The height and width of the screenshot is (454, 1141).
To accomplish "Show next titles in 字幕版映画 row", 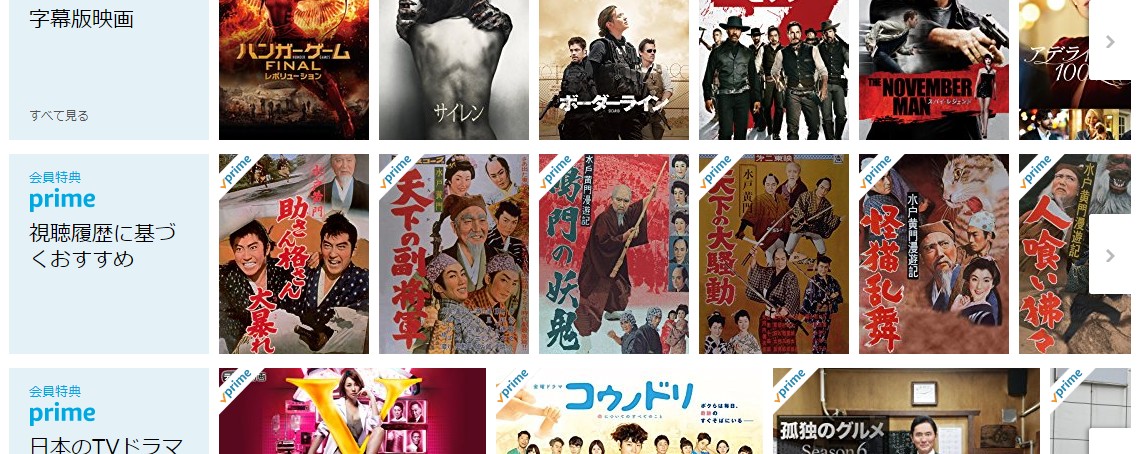I will [1110, 41].
